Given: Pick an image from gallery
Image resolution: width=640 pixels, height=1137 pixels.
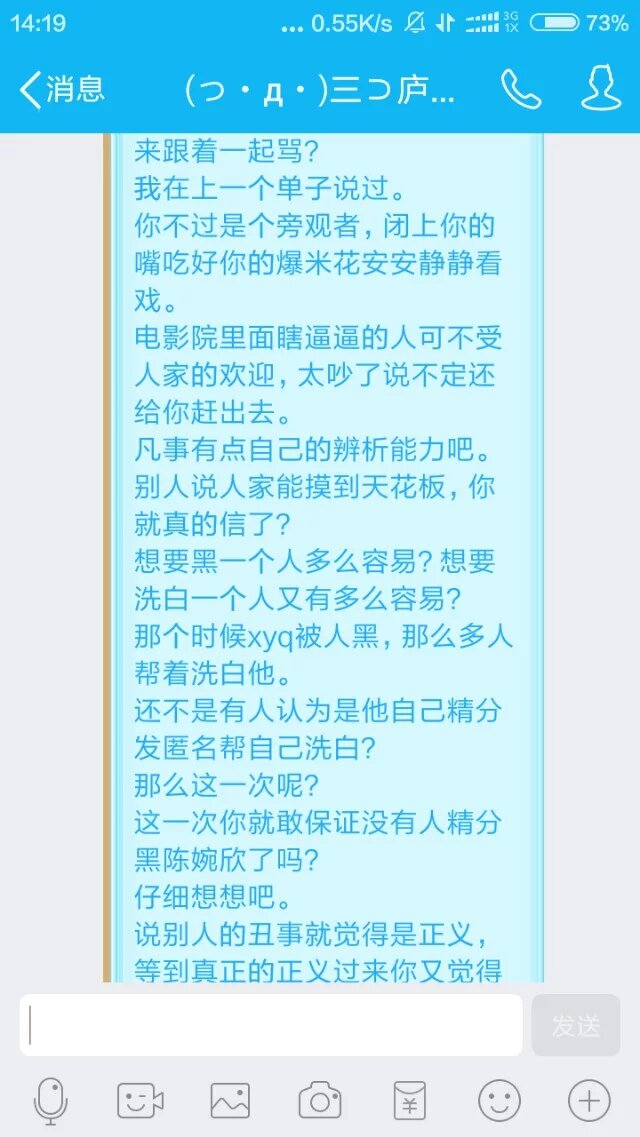Looking at the screenshot, I should point(230,1101).
